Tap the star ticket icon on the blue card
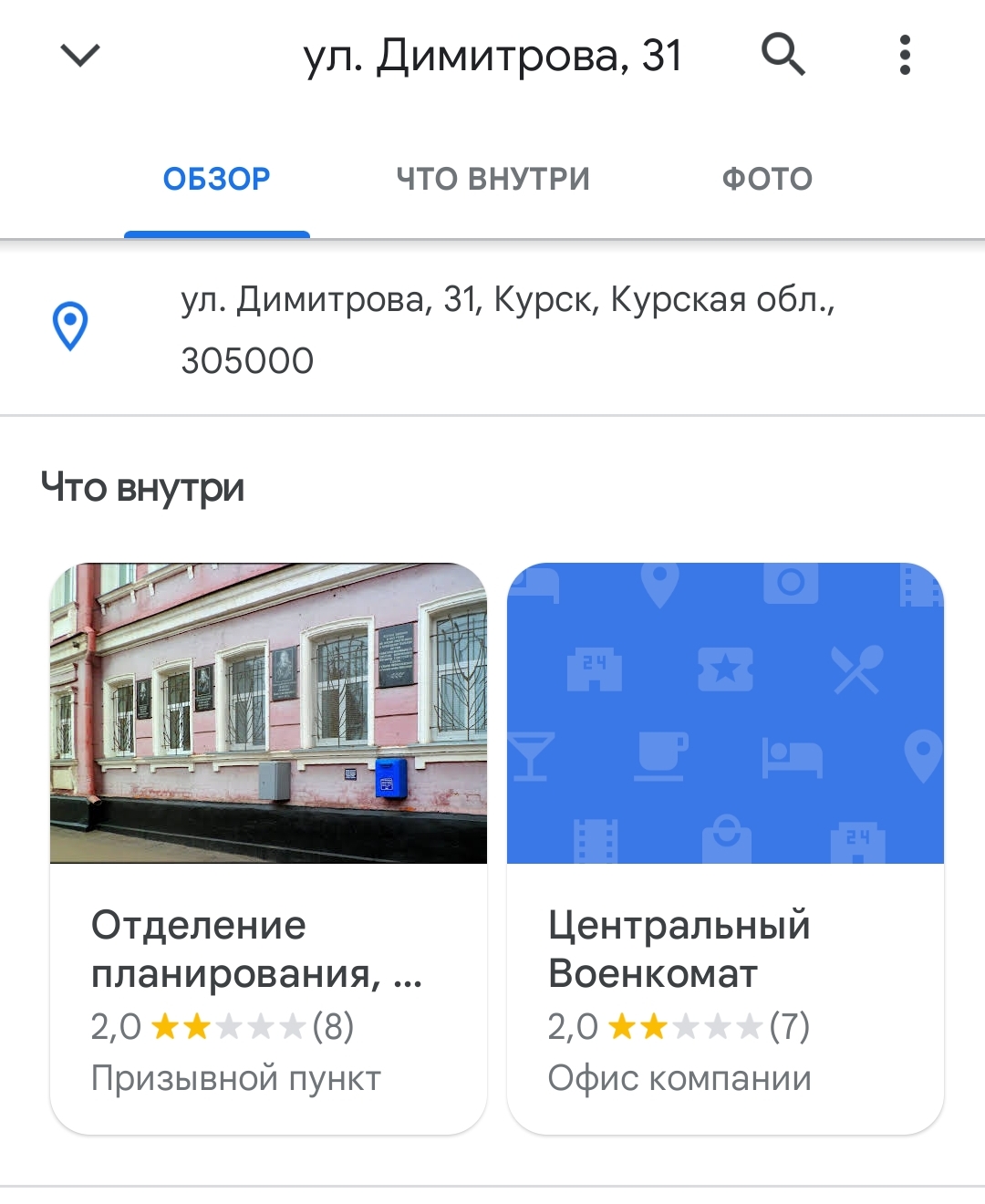The image size is (985, 1204). point(727,668)
